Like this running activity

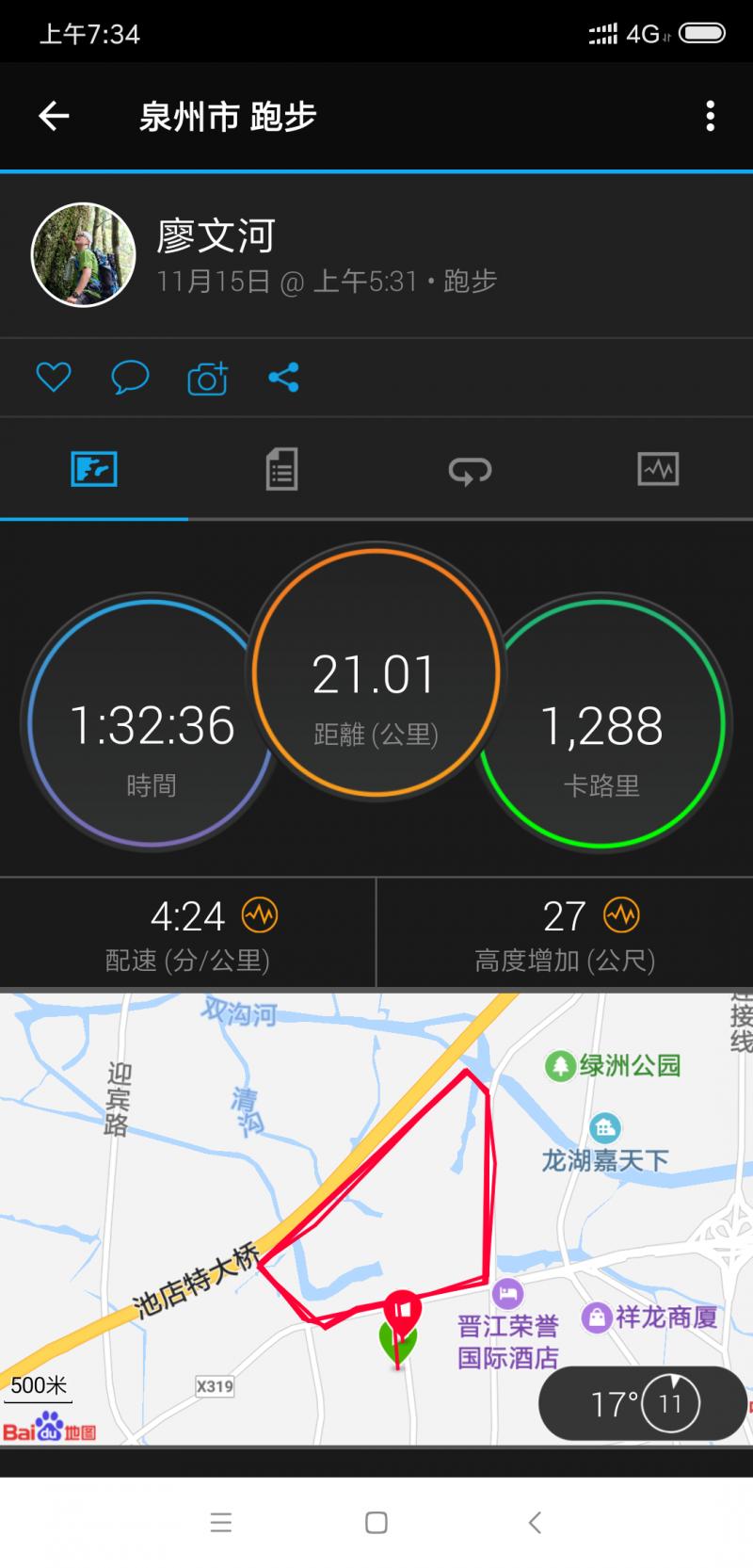tap(54, 378)
